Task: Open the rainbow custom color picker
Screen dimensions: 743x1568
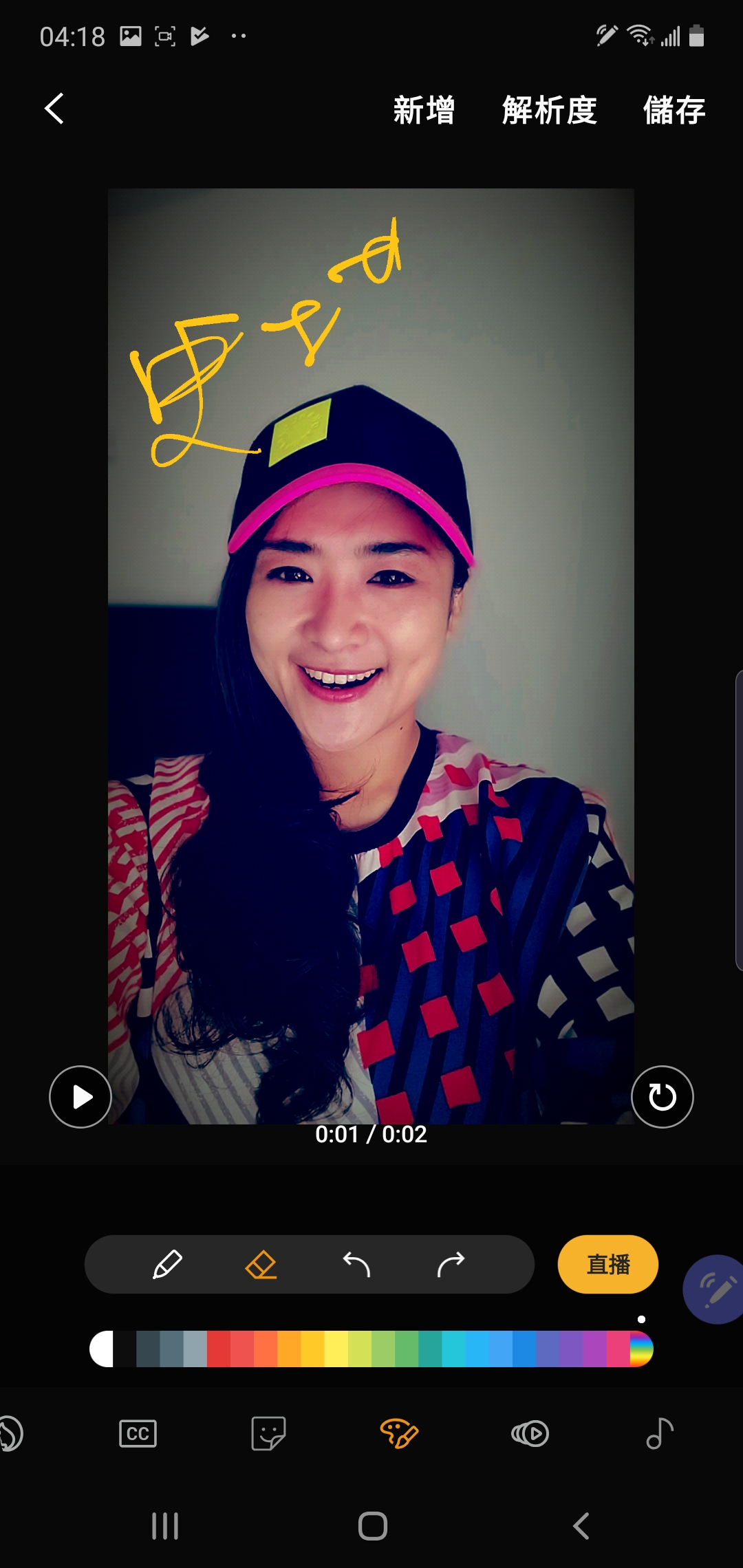Action: pos(641,1349)
